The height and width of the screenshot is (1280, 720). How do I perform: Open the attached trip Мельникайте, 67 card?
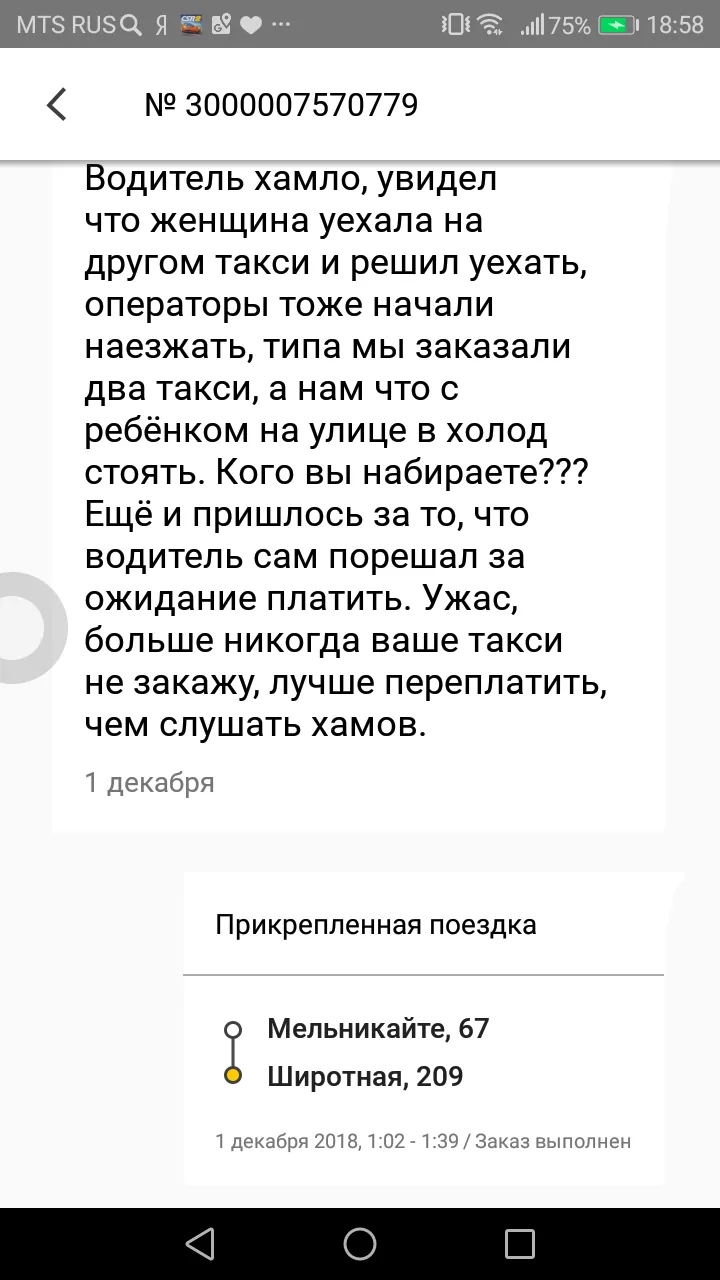424,1029
